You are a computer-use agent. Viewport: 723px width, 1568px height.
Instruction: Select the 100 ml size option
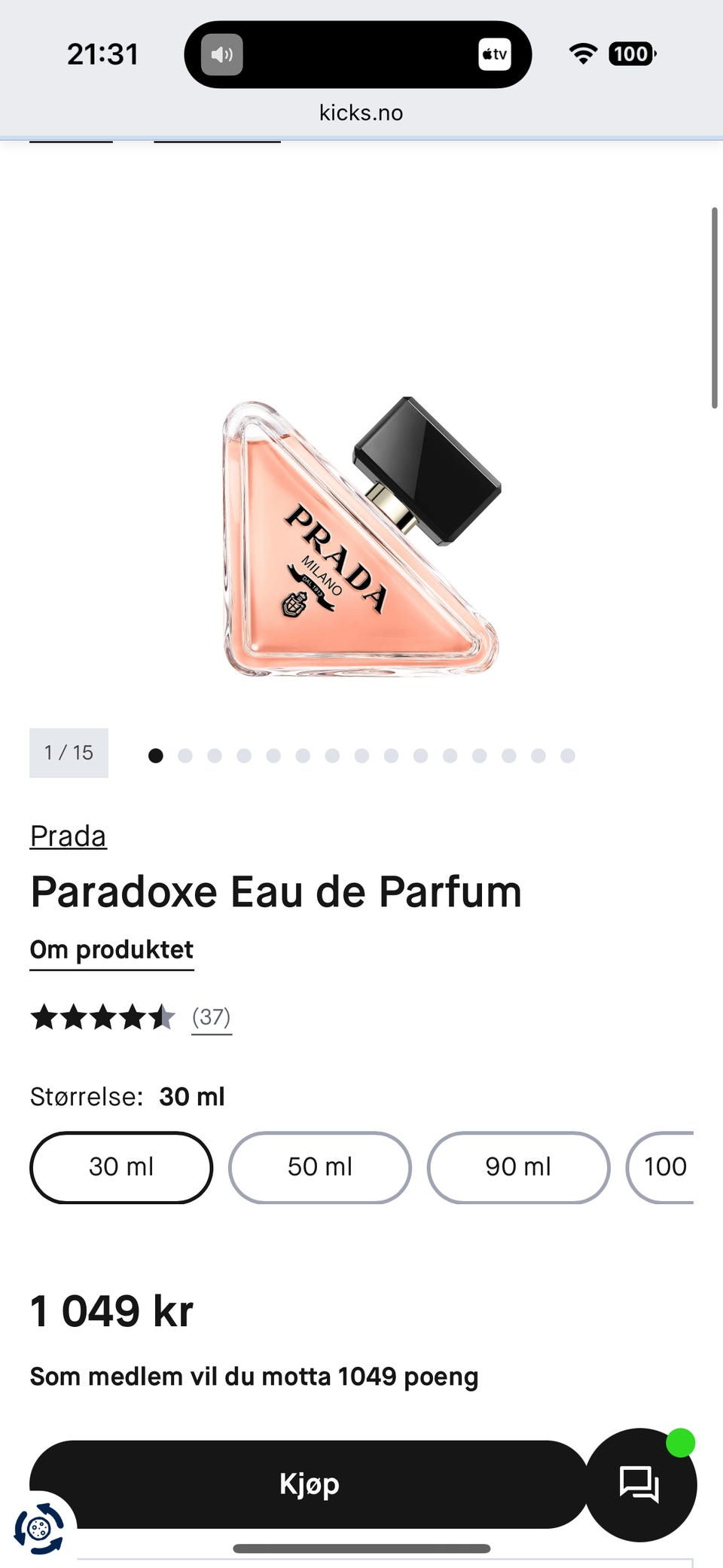point(660,1167)
